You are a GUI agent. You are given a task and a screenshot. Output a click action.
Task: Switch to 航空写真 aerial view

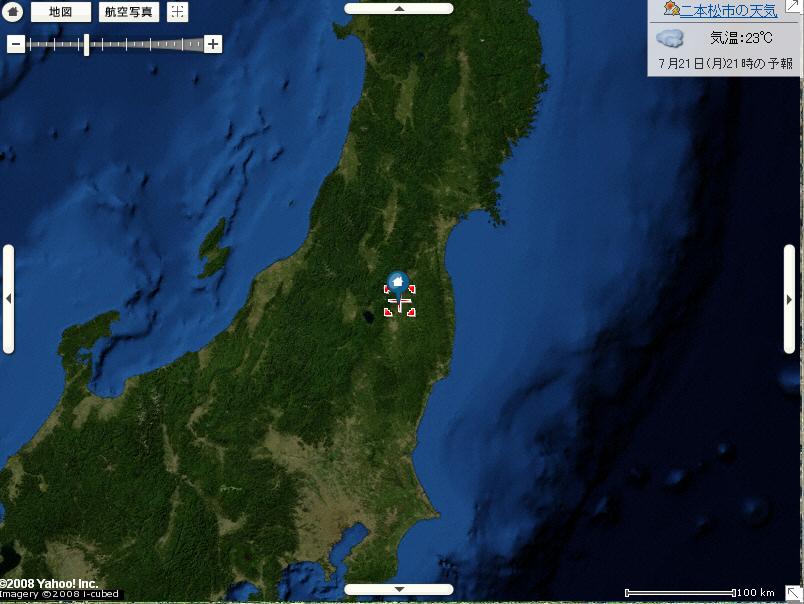point(129,12)
